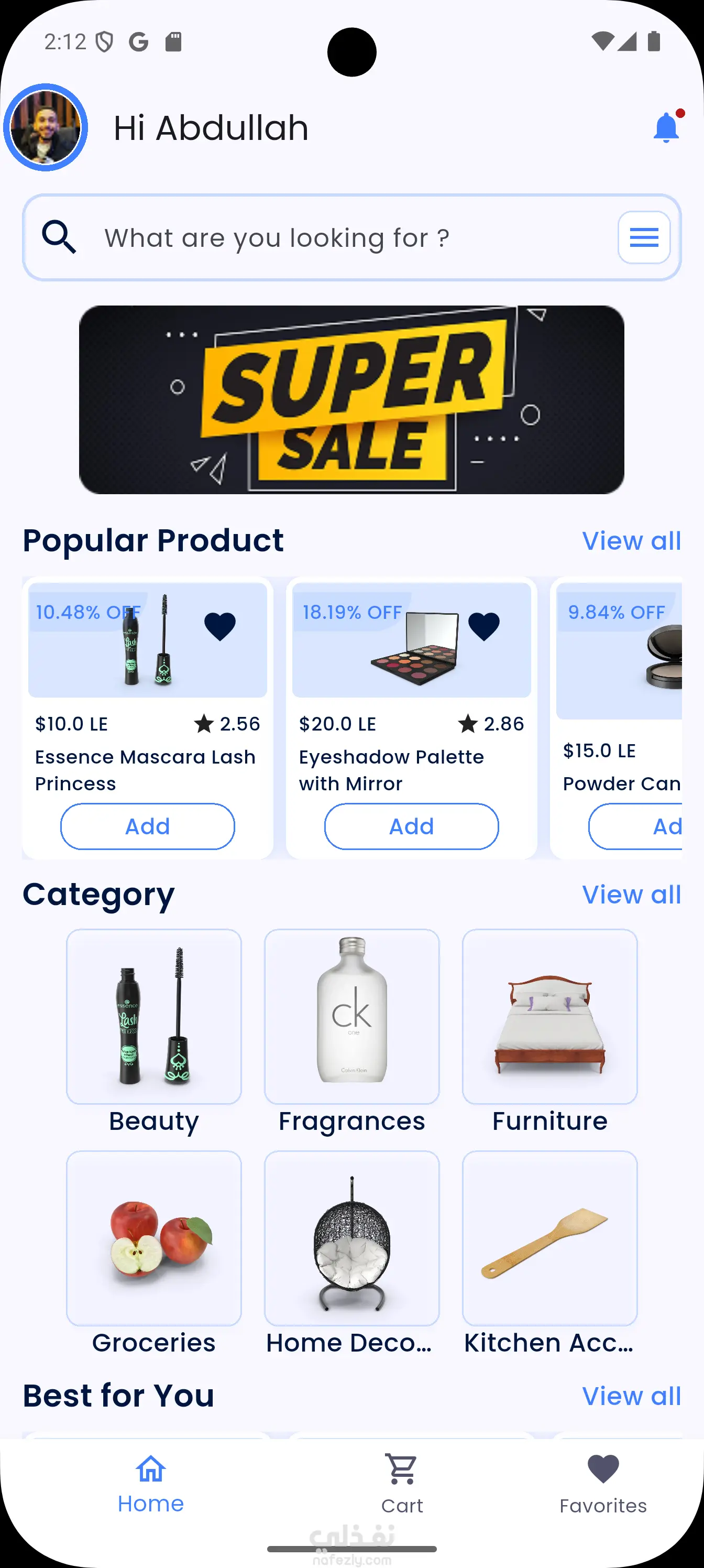View all categories
The height and width of the screenshot is (1568, 704).
point(631,894)
